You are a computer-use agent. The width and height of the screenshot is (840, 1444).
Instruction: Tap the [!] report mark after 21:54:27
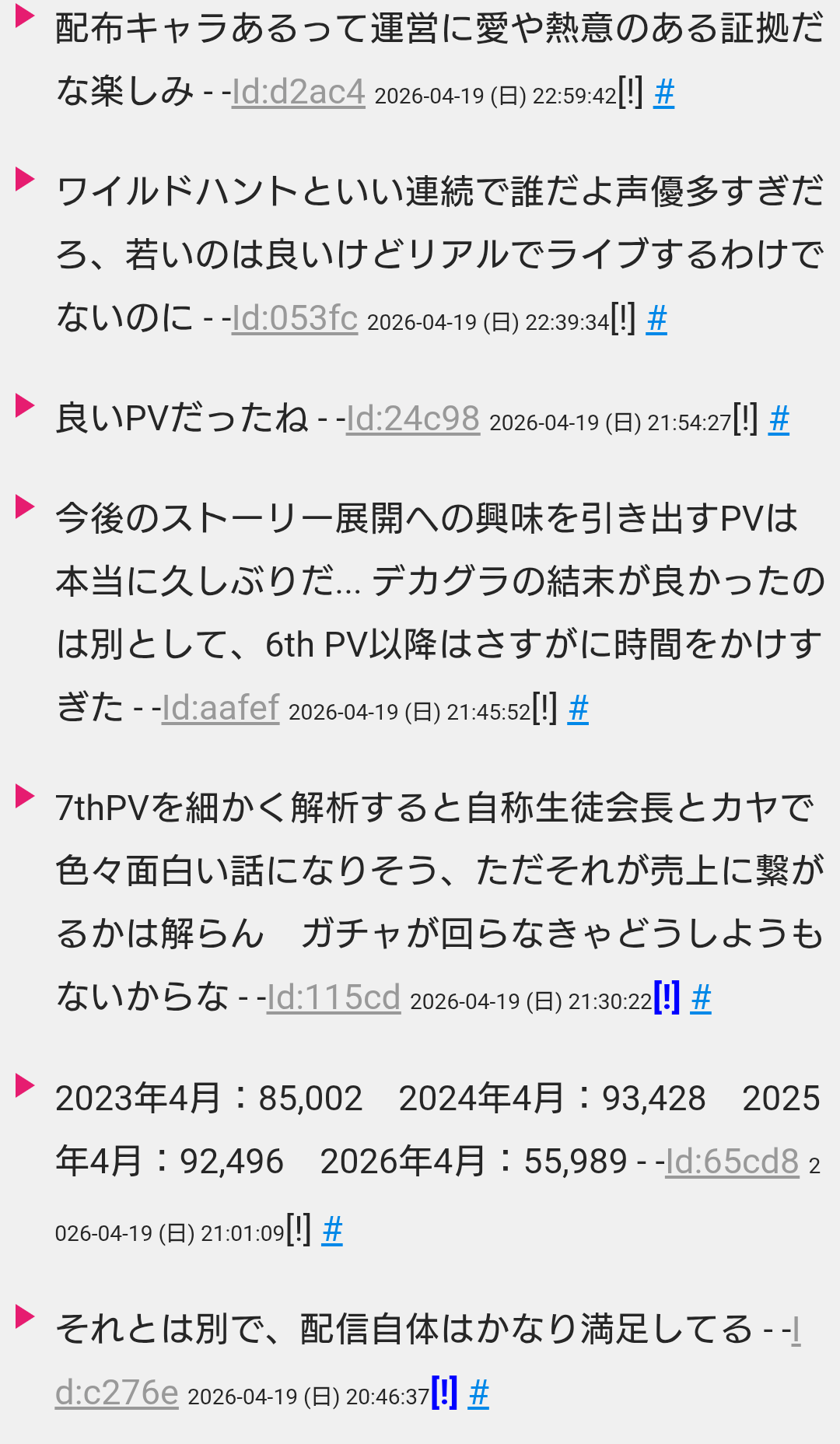tap(744, 419)
